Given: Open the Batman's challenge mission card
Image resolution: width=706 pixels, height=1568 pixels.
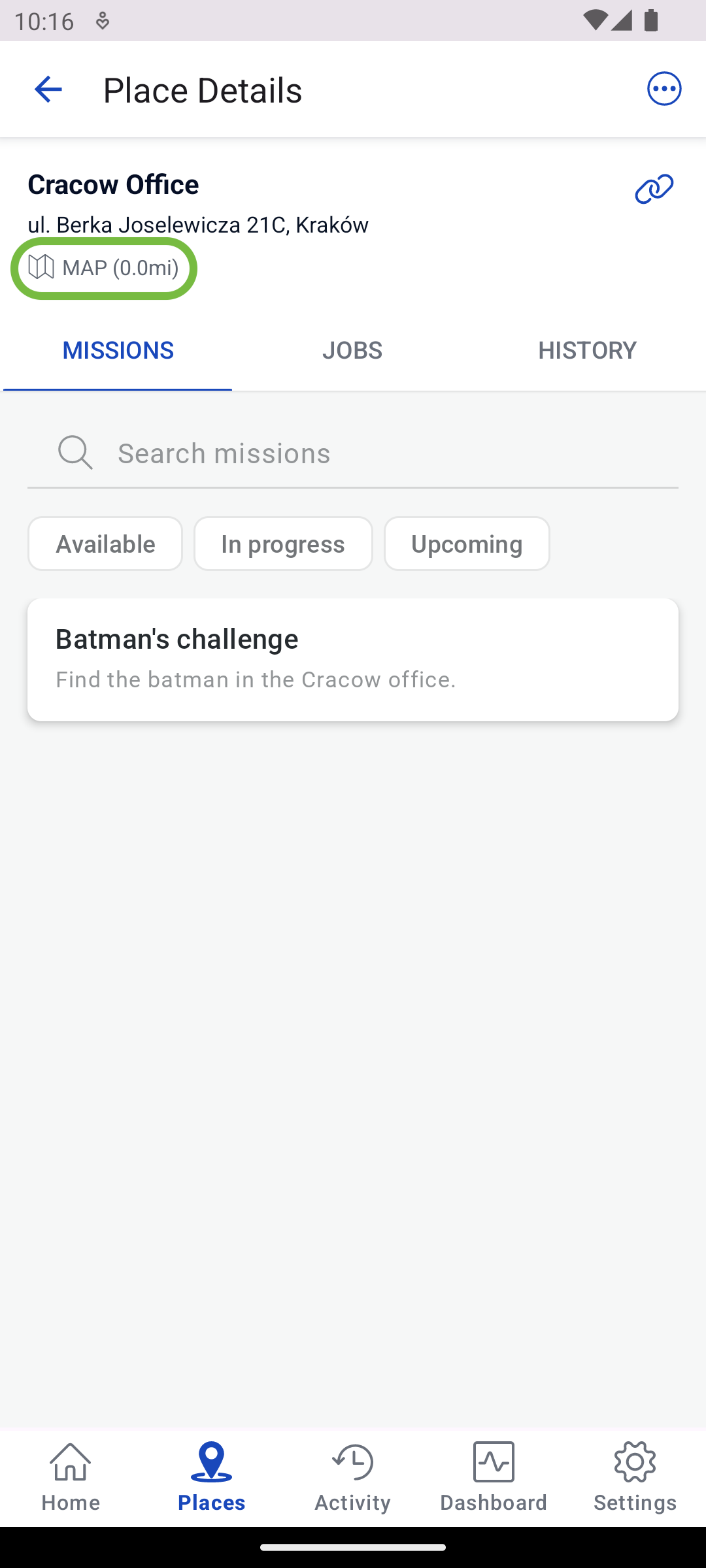Looking at the screenshot, I should (x=353, y=659).
